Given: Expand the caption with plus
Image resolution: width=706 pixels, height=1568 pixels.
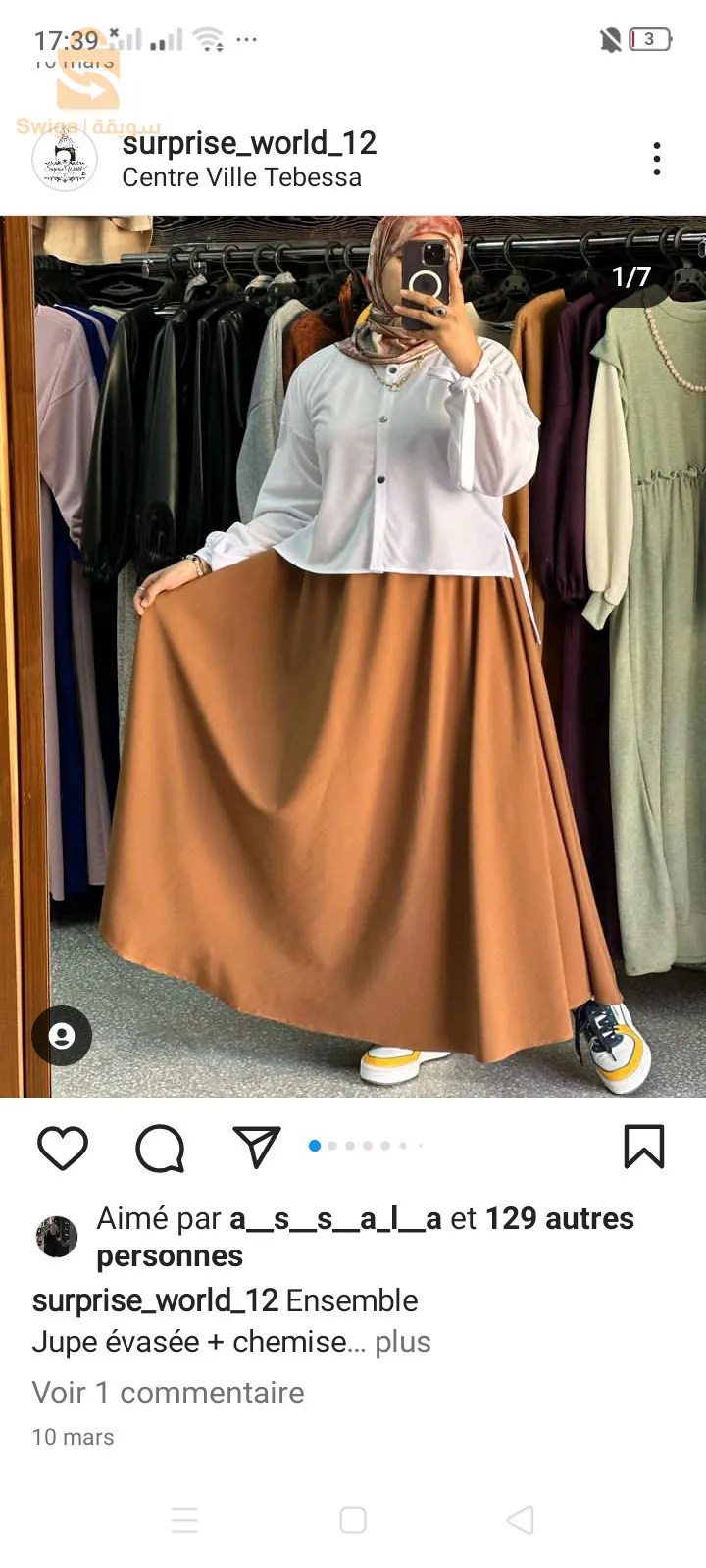Looking at the screenshot, I should click(x=403, y=1342).
